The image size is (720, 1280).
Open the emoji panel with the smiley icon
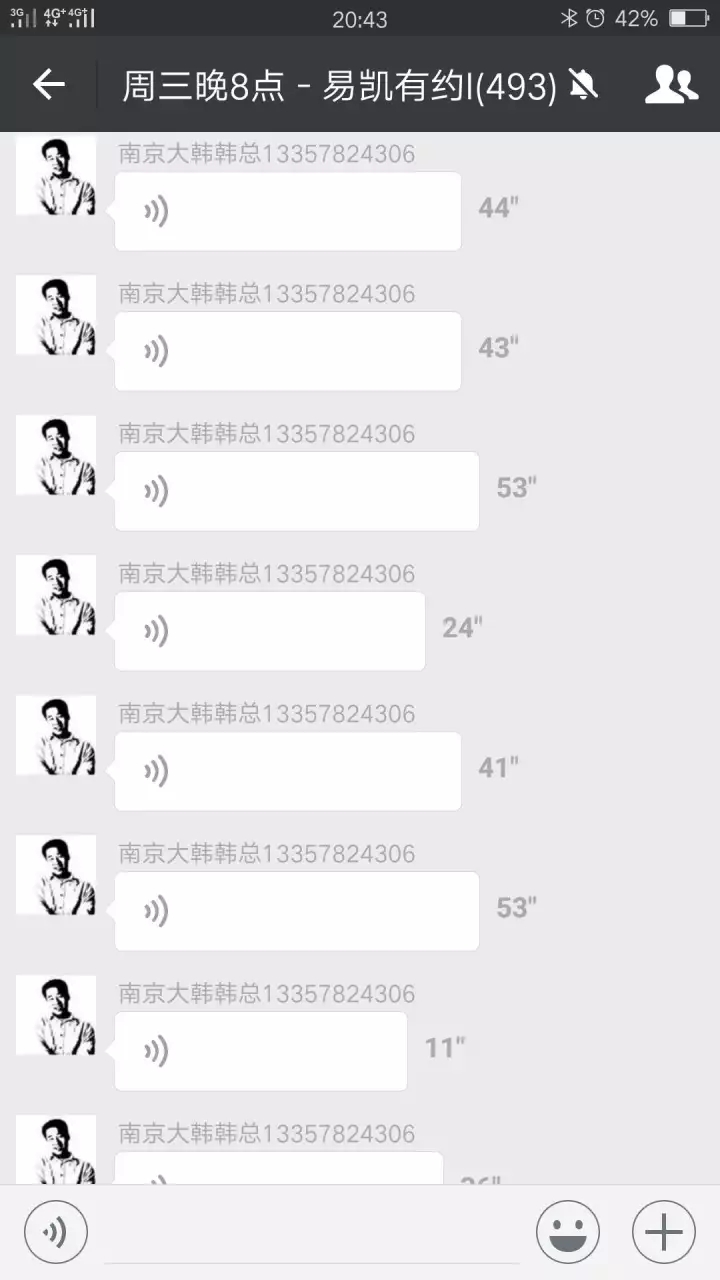click(x=567, y=1231)
